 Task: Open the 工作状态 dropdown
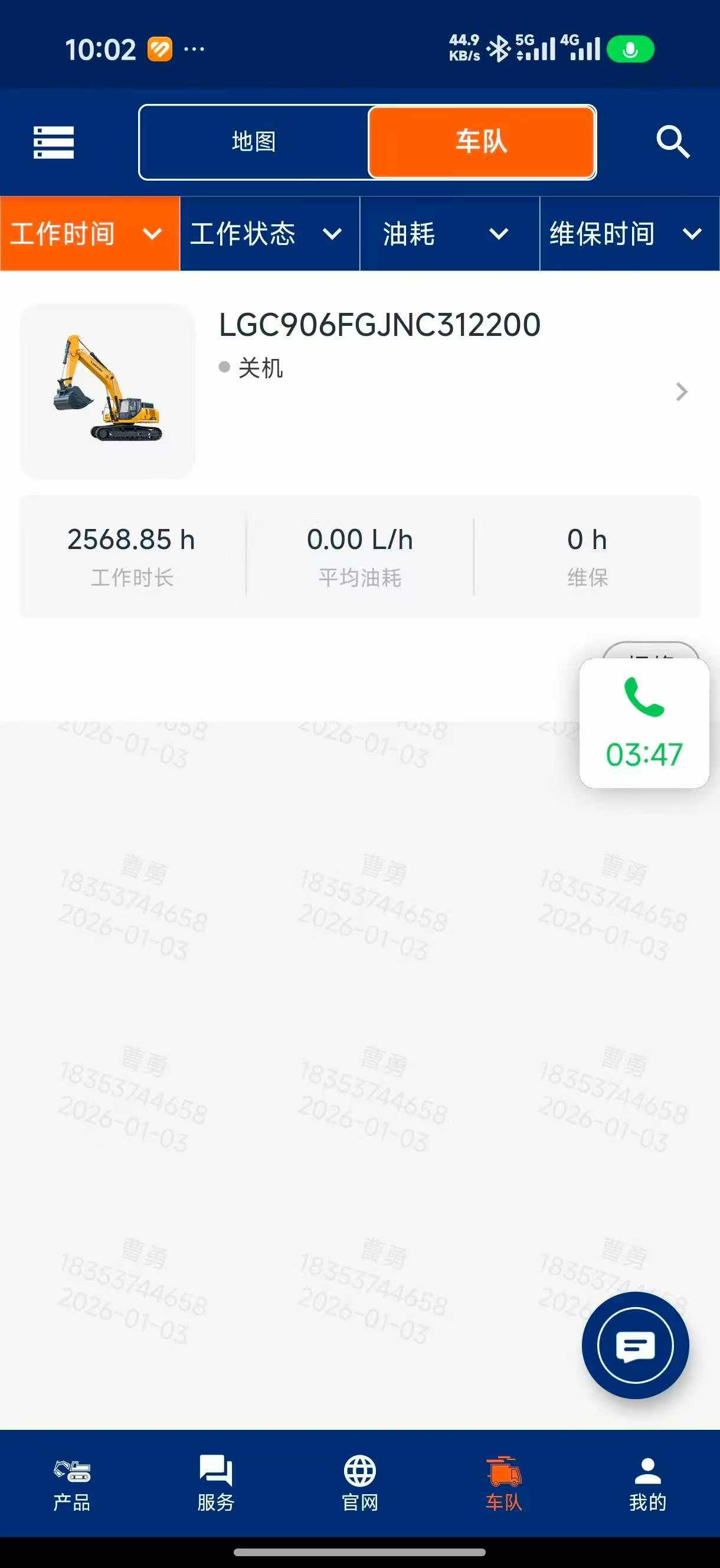tap(269, 233)
